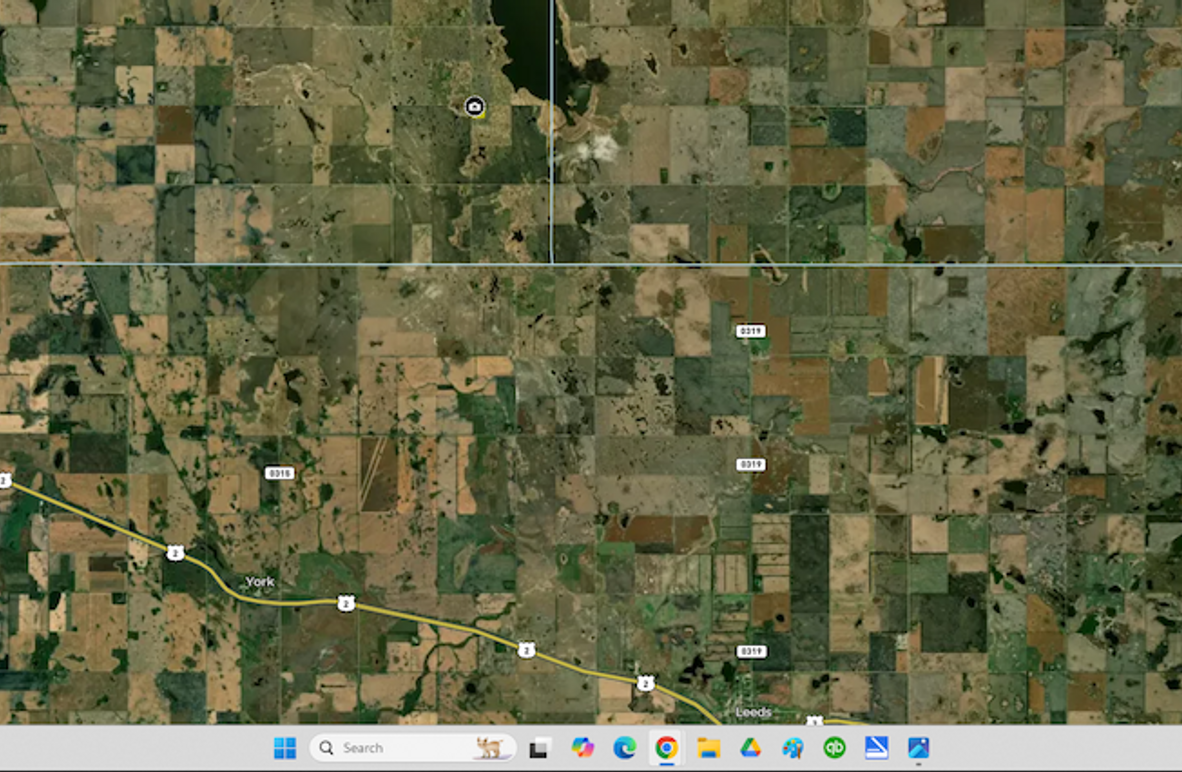Open the Windows Start menu

coord(285,748)
